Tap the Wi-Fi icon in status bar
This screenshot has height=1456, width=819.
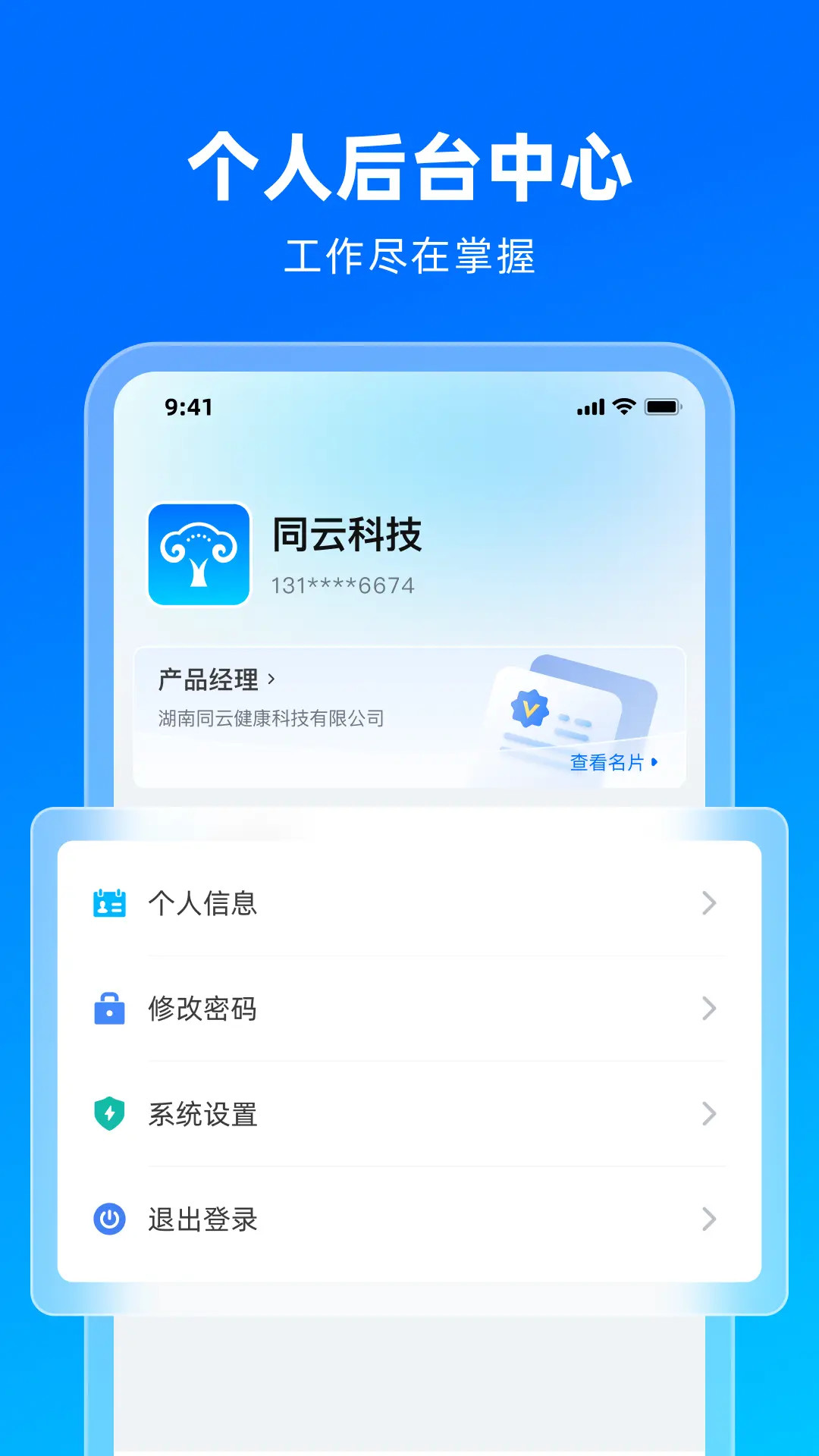(623, 407)
